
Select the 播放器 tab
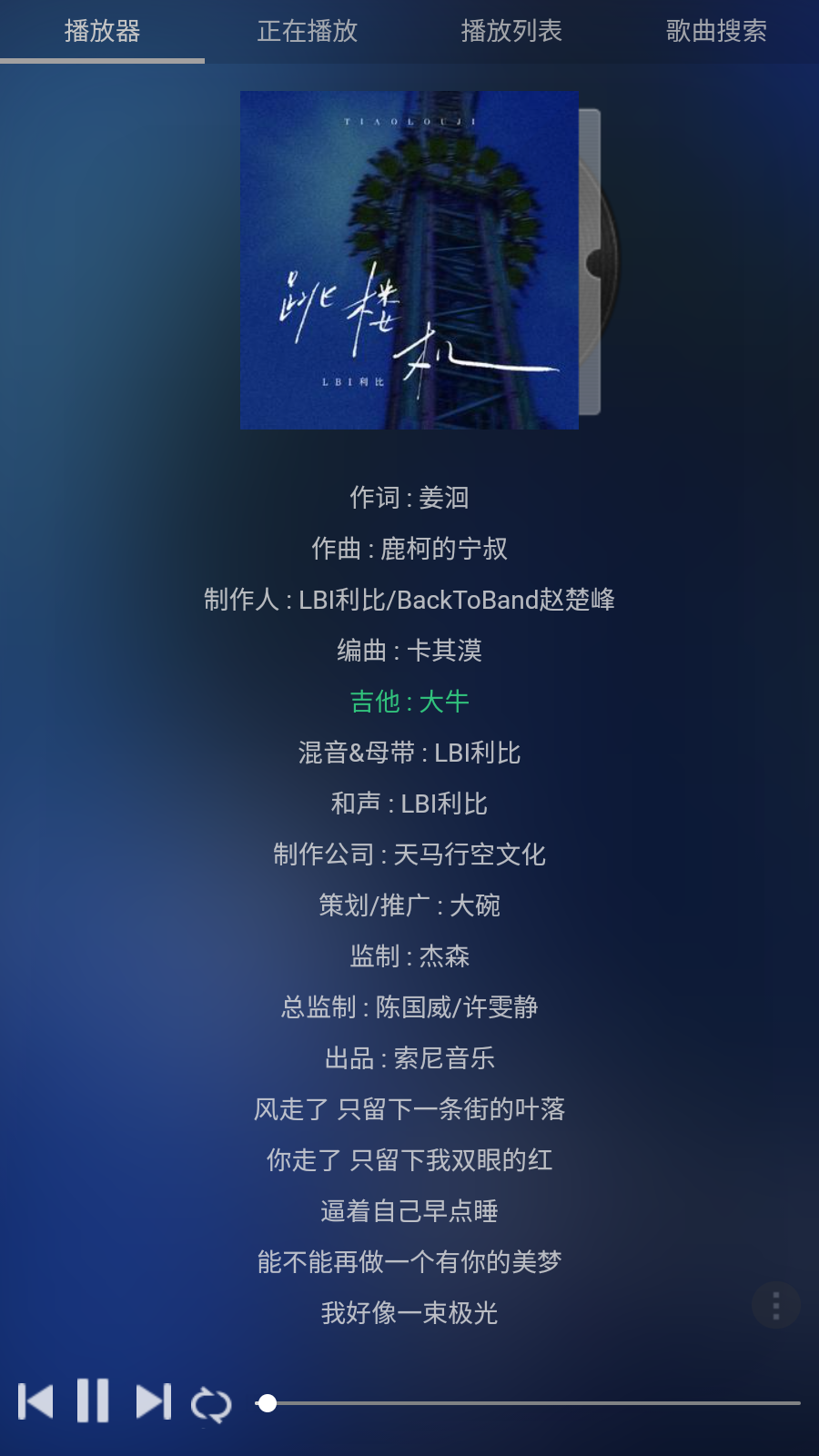(102, 32)
